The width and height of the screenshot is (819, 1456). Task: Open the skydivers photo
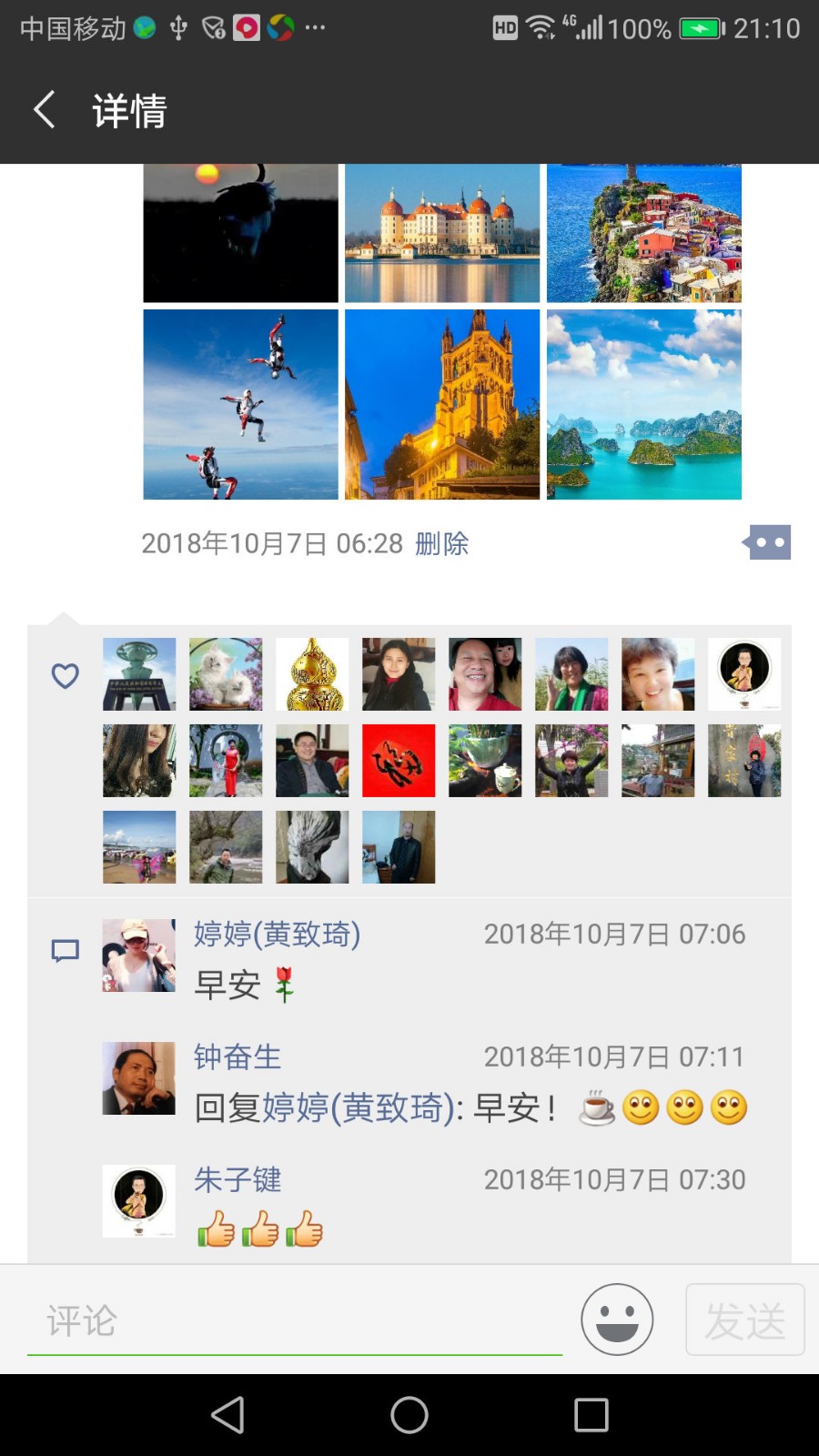coord(240,404)
